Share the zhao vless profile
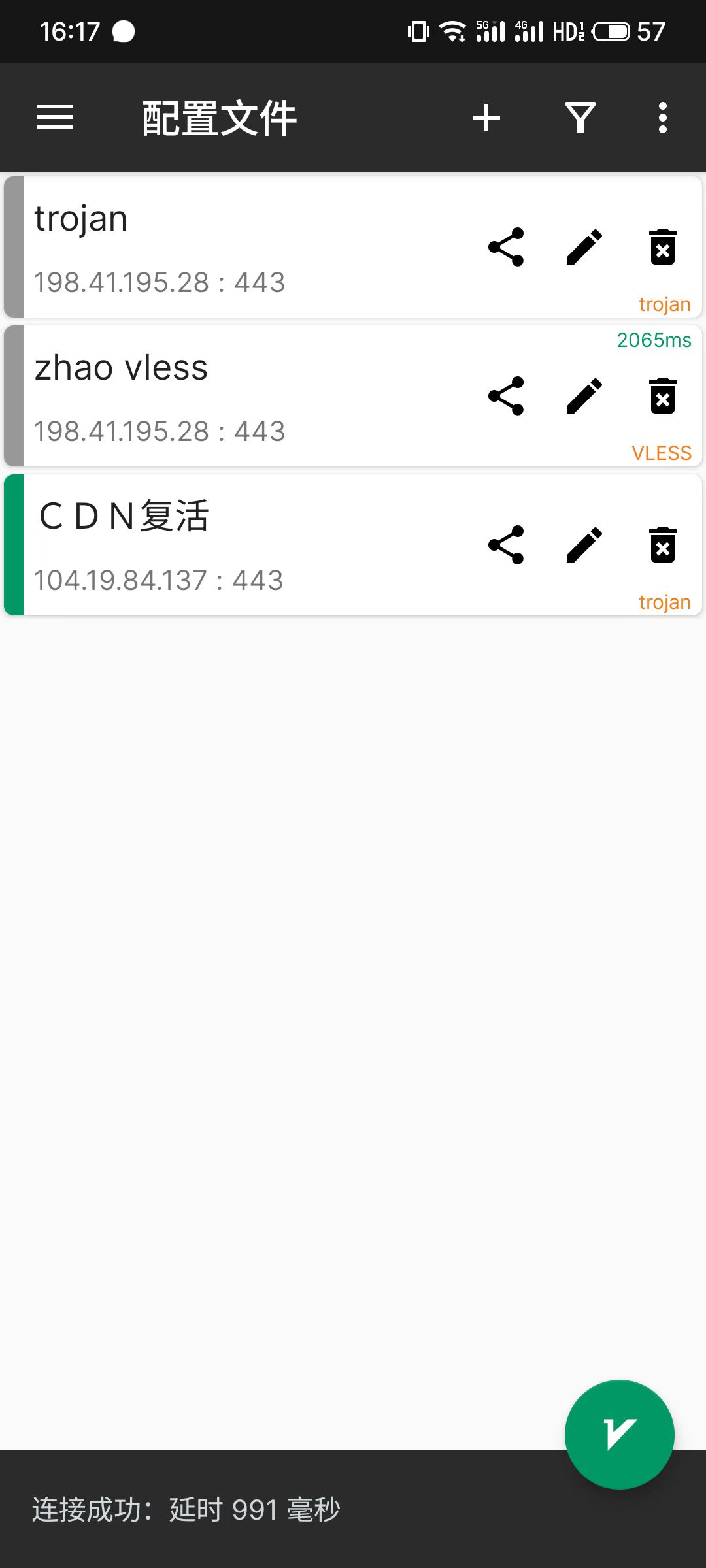This screenshot has height=1568, width=706. point(505,395)
